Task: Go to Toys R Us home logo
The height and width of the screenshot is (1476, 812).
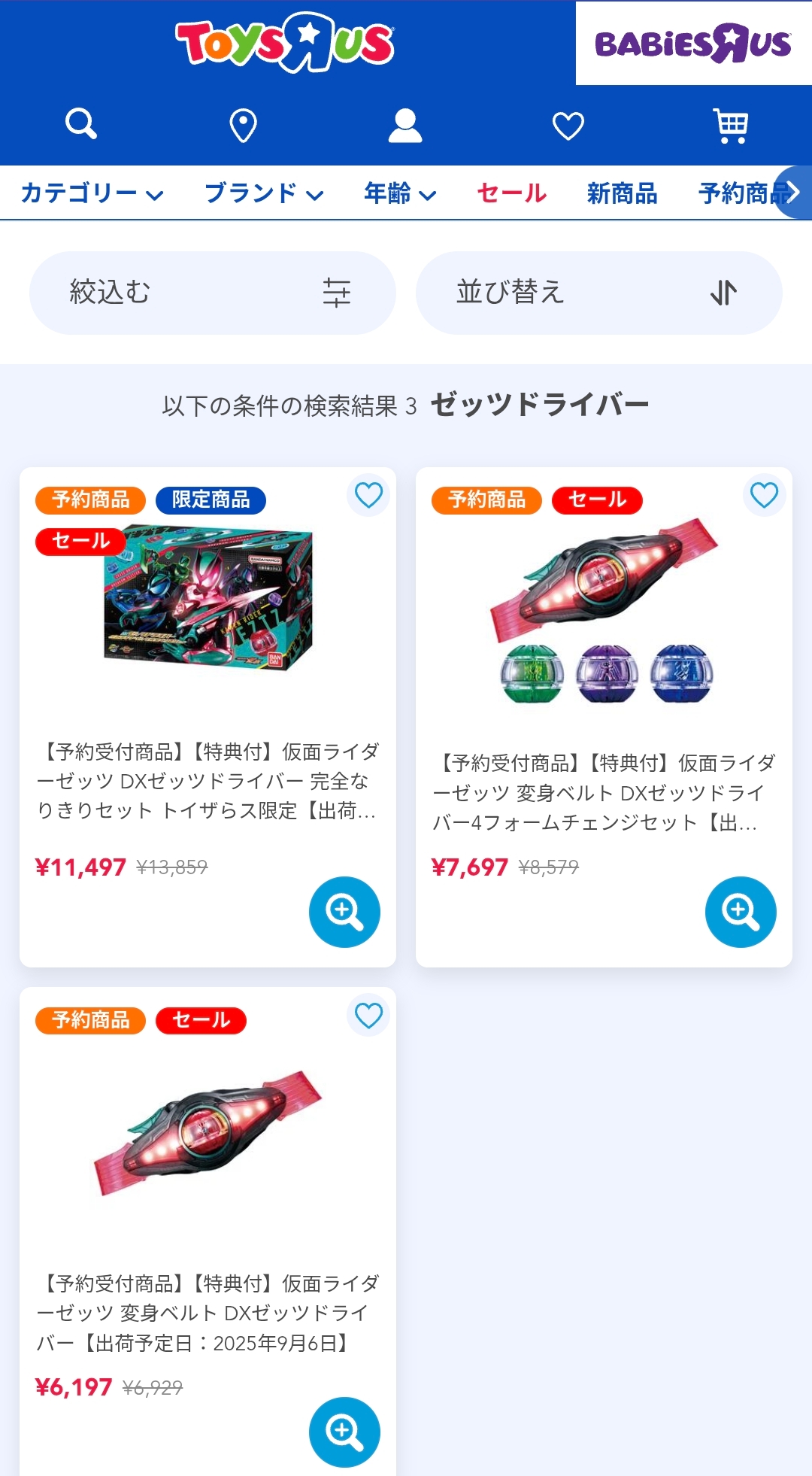Action: [284, 43]
